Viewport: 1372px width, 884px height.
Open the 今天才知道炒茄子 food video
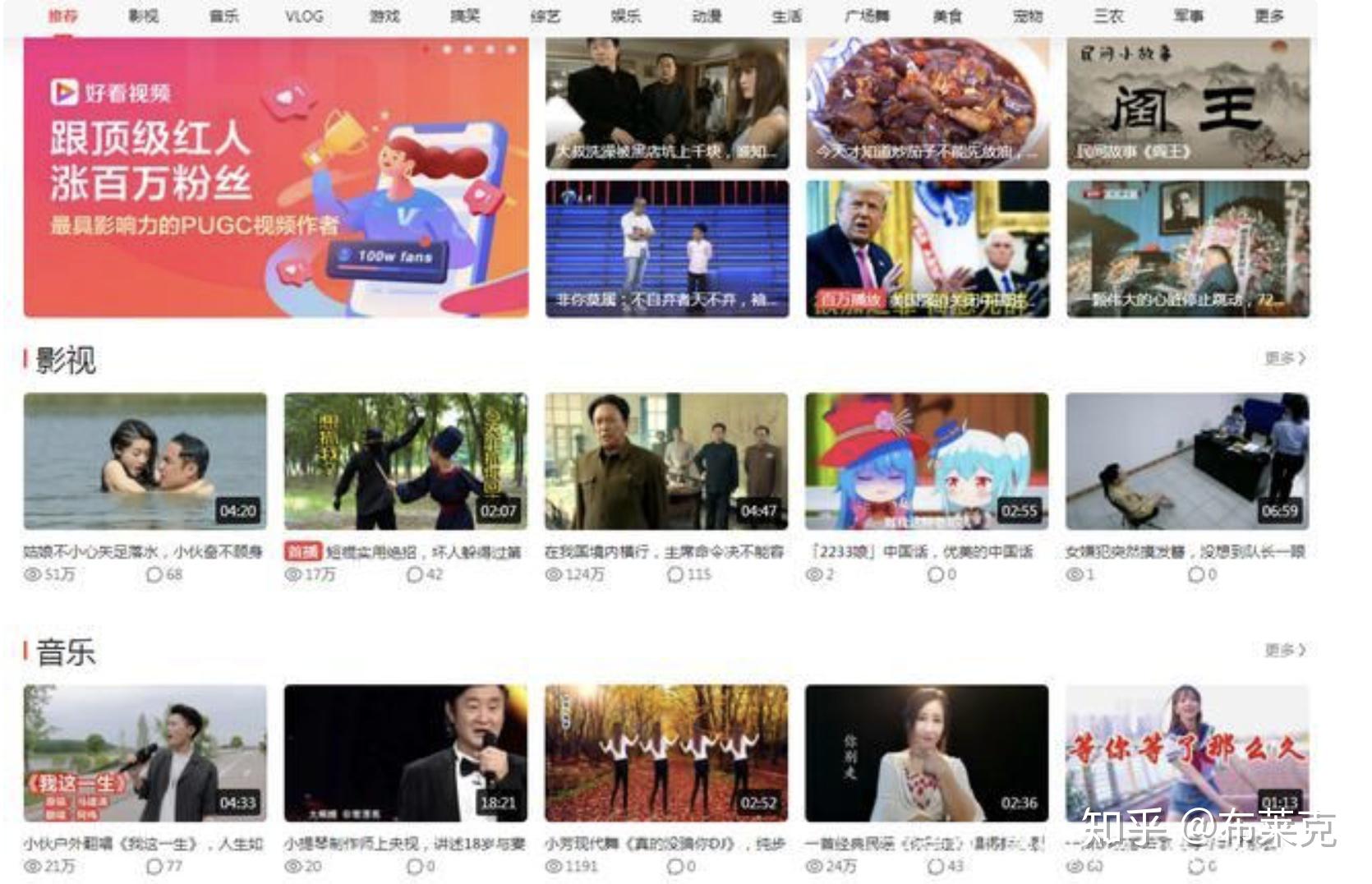click(928, 104)
